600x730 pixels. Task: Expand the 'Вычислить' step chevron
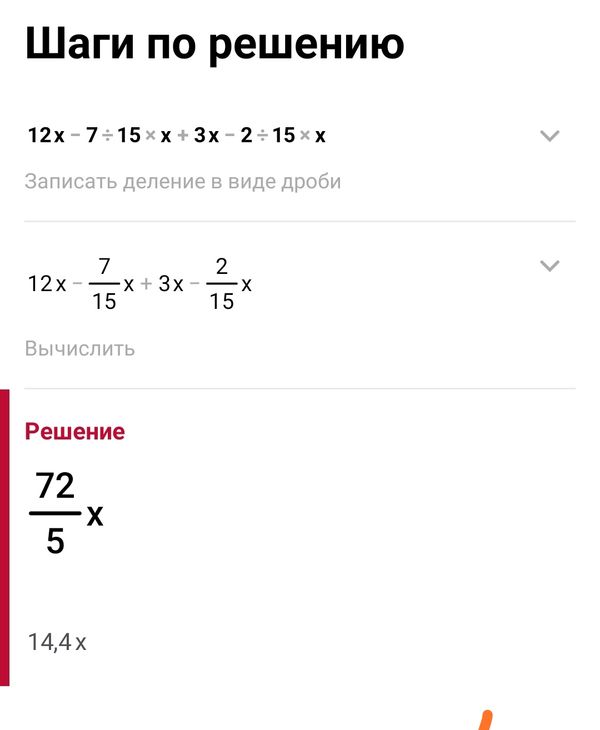pos(549,266)
